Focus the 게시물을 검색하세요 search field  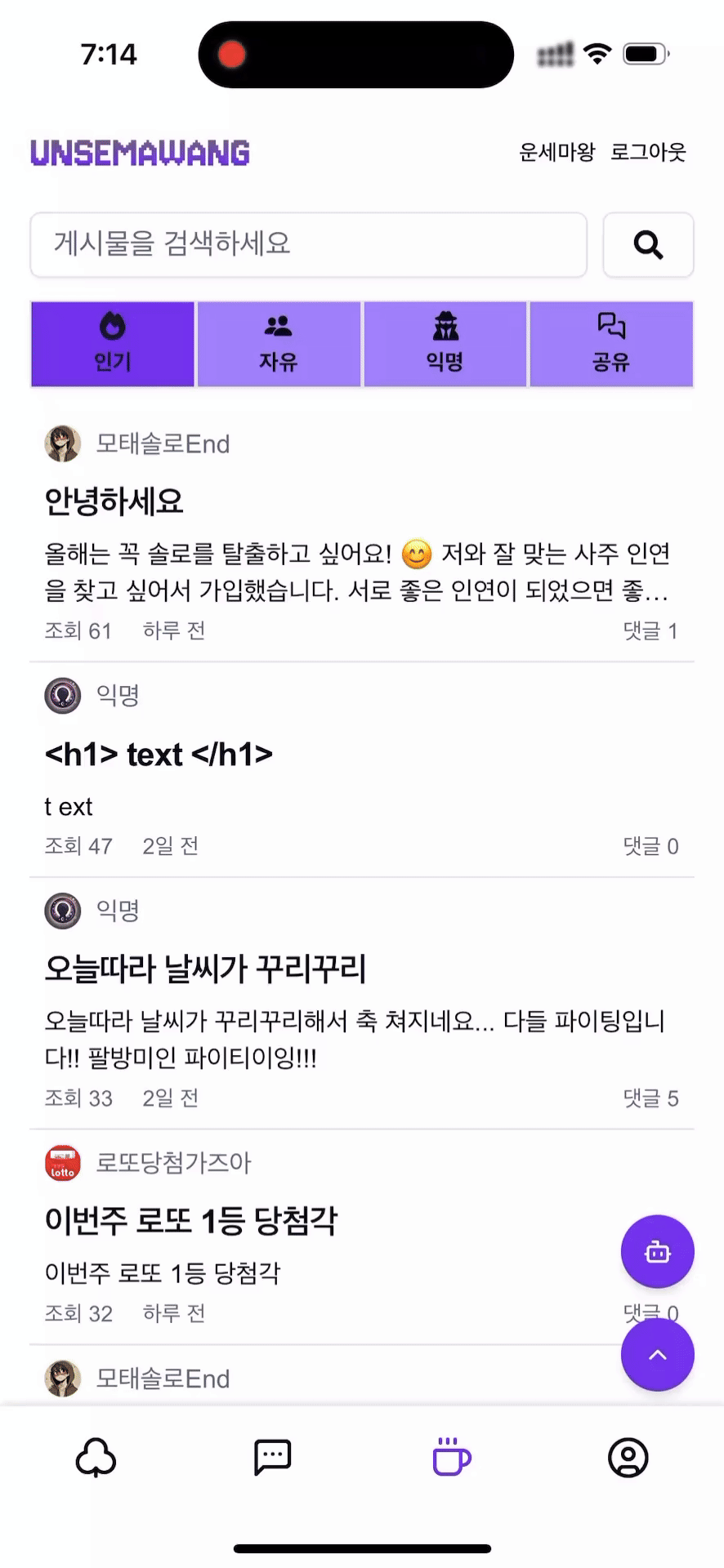[x=308, y=245]
